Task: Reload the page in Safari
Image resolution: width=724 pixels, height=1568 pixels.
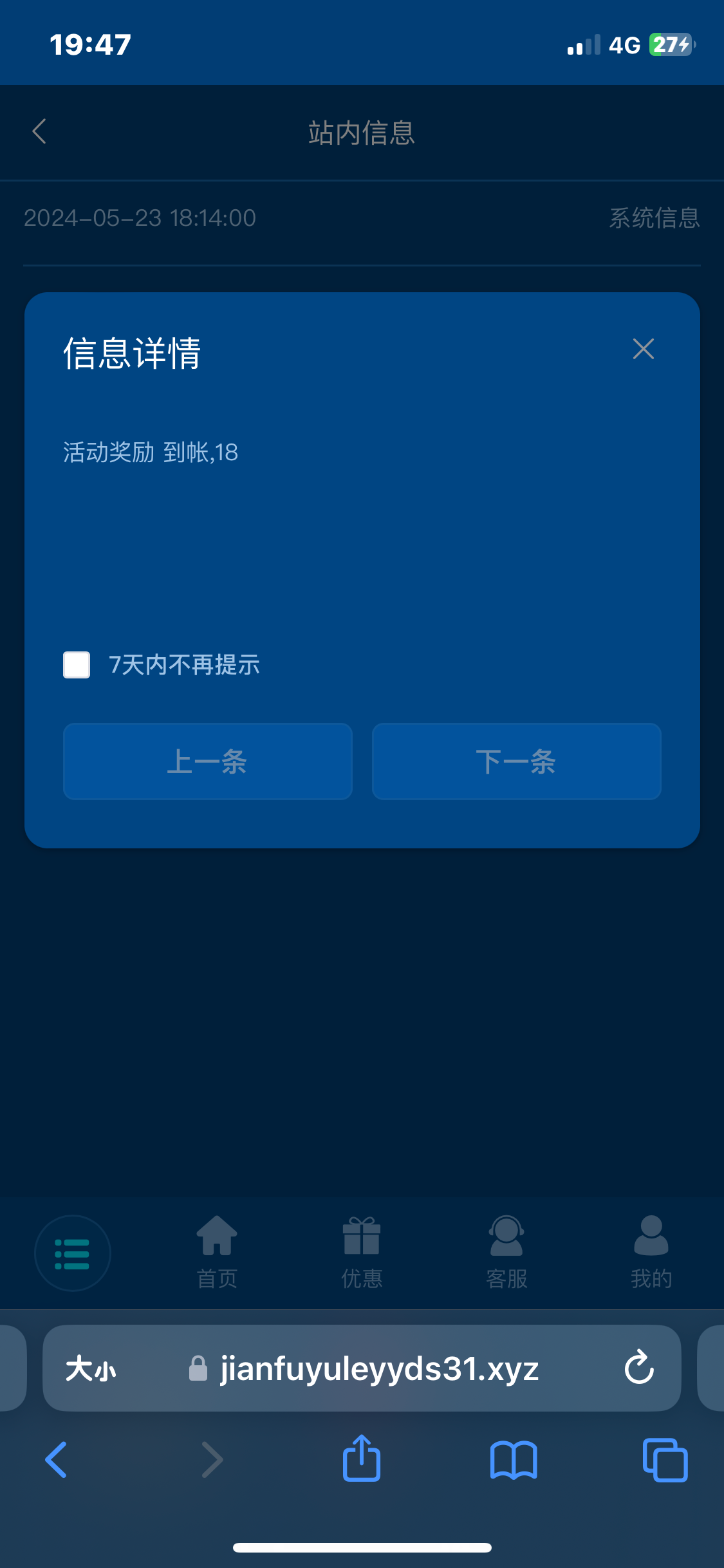Action: tap(639, 1368)
